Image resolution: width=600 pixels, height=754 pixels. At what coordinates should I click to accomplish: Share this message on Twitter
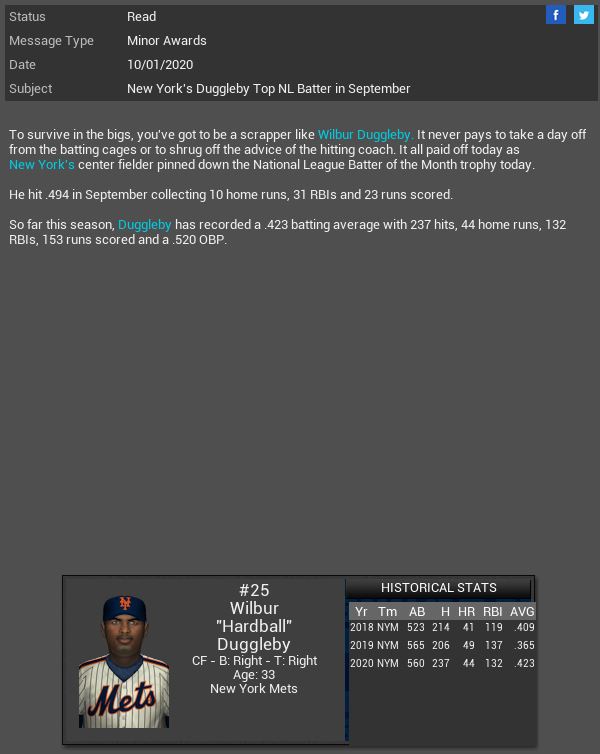pyautogui.click(x=583, y=15)
